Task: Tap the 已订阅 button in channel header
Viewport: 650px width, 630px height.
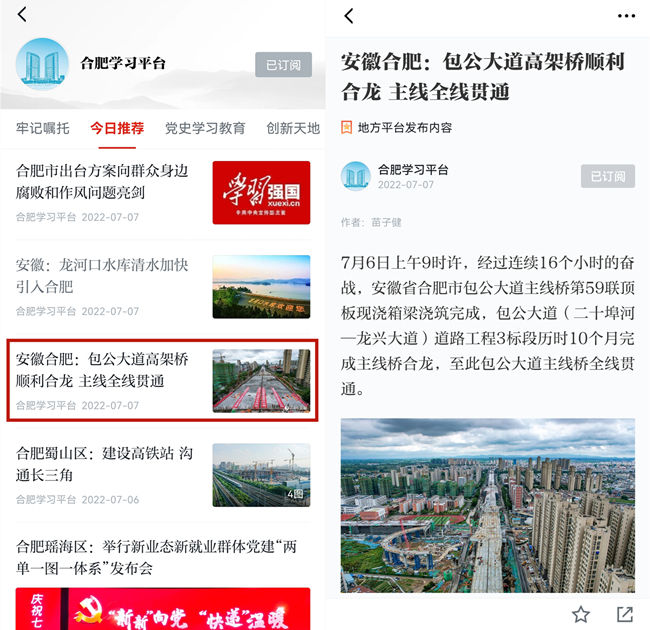Action: 282,65
